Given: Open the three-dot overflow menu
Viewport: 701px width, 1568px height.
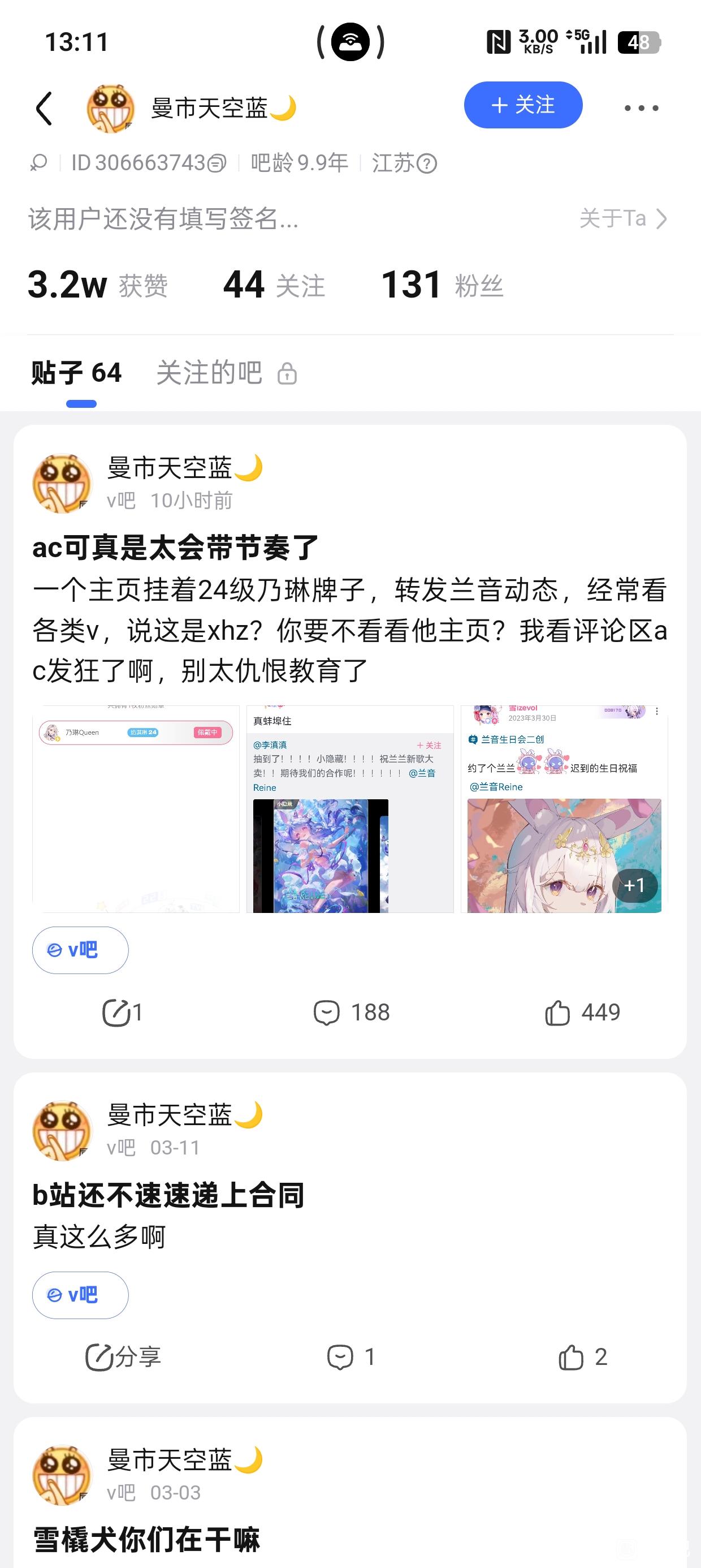Looking at the screenshot, I should pos(641,109).
